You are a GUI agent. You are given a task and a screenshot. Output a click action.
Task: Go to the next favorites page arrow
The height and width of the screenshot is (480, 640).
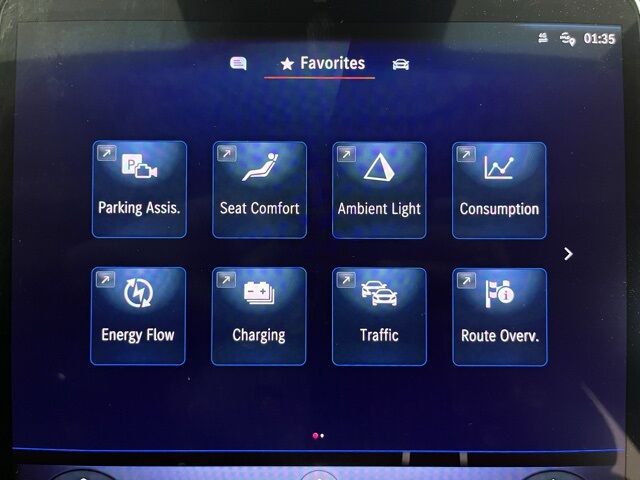[568, 254]
